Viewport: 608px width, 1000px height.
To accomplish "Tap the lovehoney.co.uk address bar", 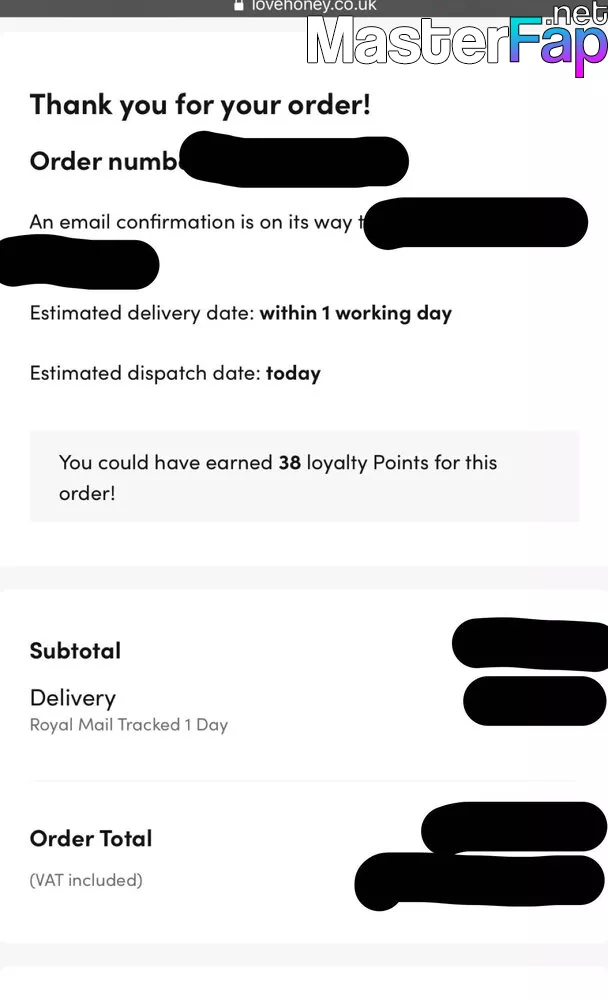I will pos(305,6).
